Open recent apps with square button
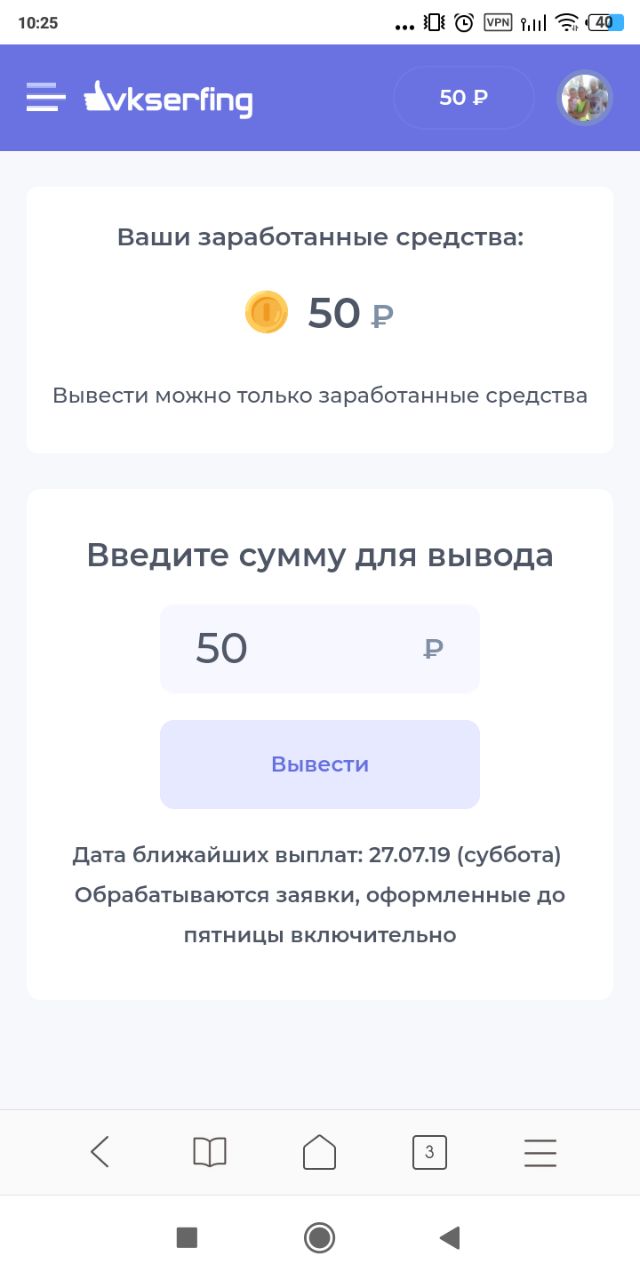 (187, 1238)
